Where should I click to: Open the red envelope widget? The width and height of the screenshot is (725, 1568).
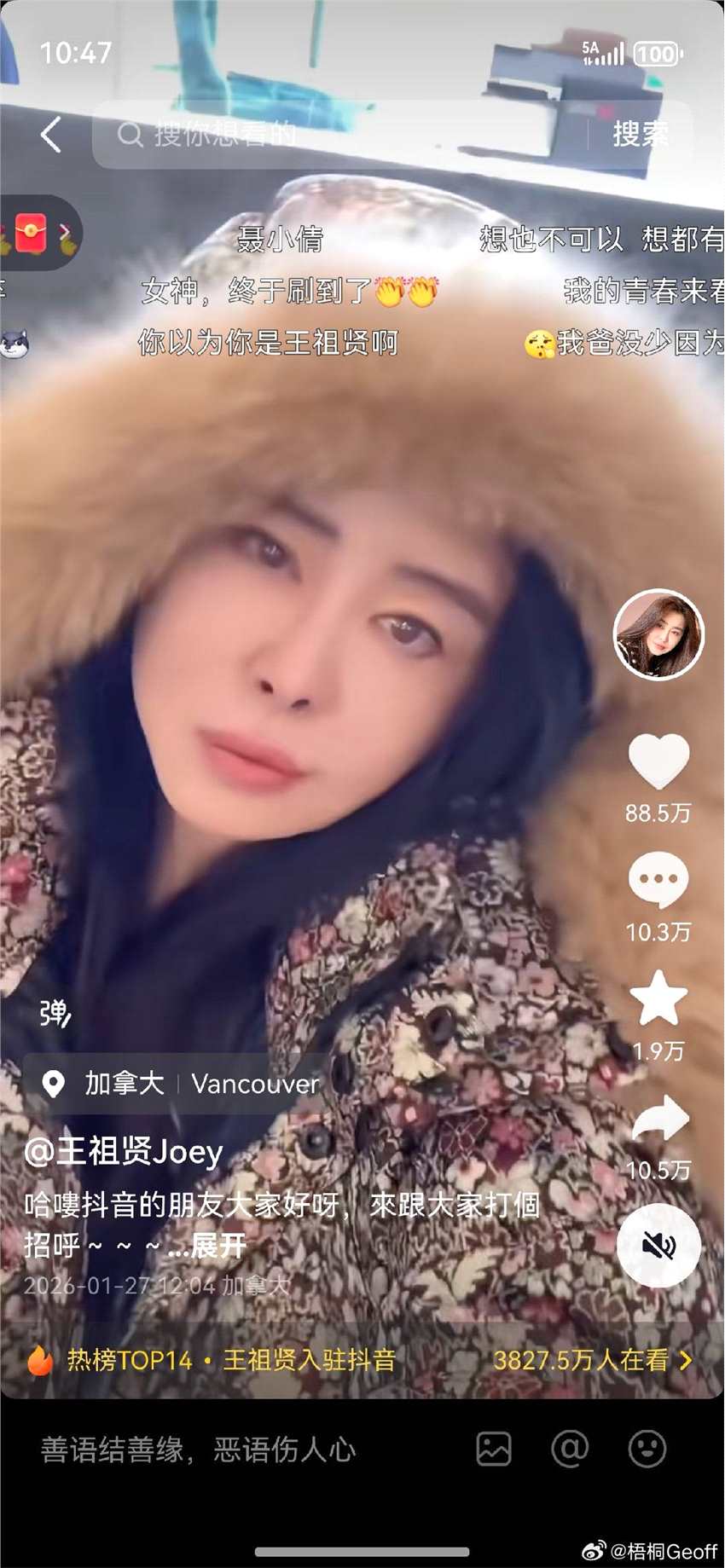[34, 232]
